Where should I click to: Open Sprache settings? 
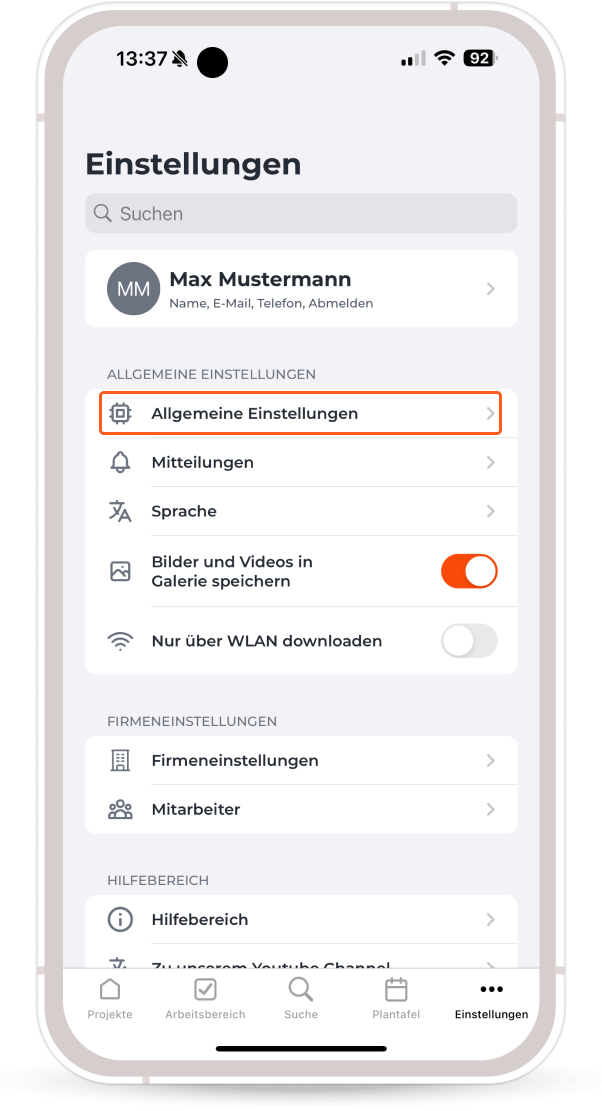tap(300, 511)
